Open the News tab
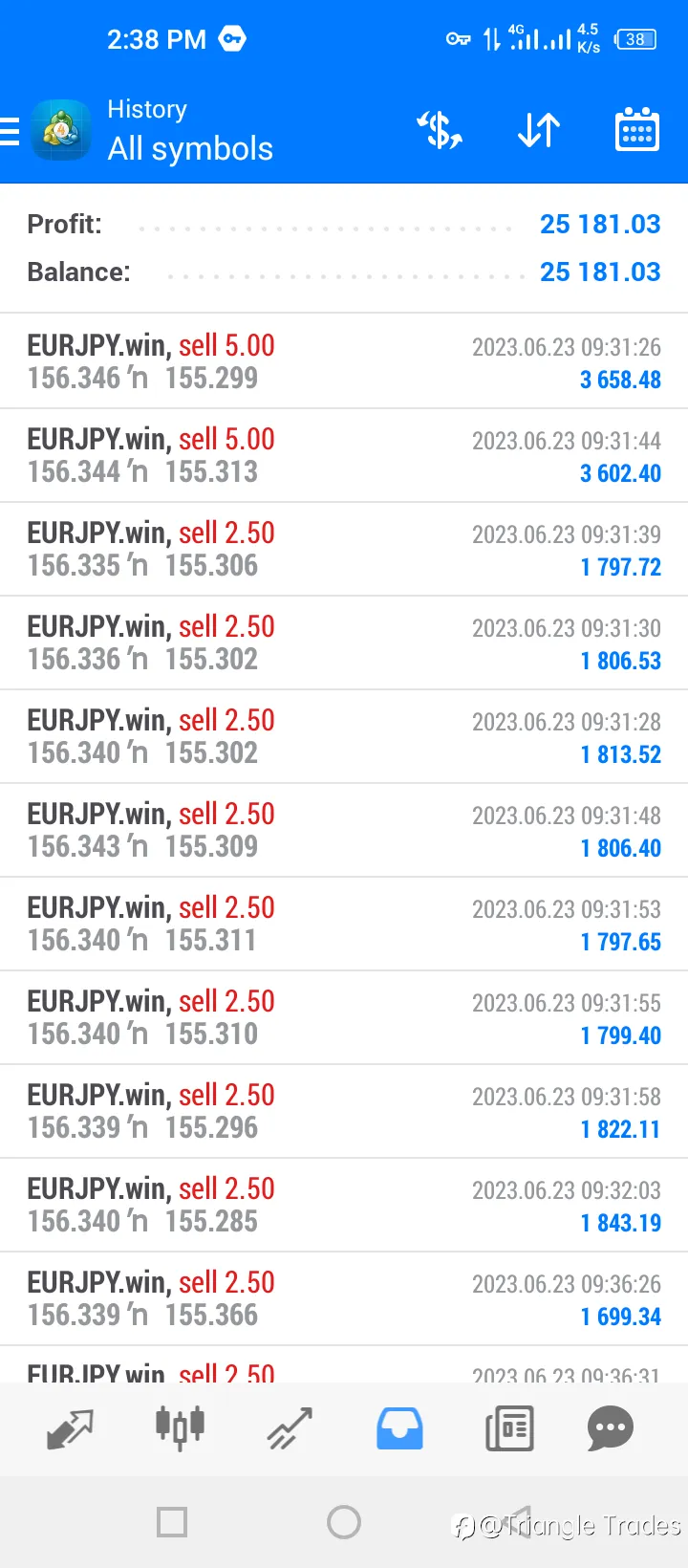 (x=509, y=1428)
